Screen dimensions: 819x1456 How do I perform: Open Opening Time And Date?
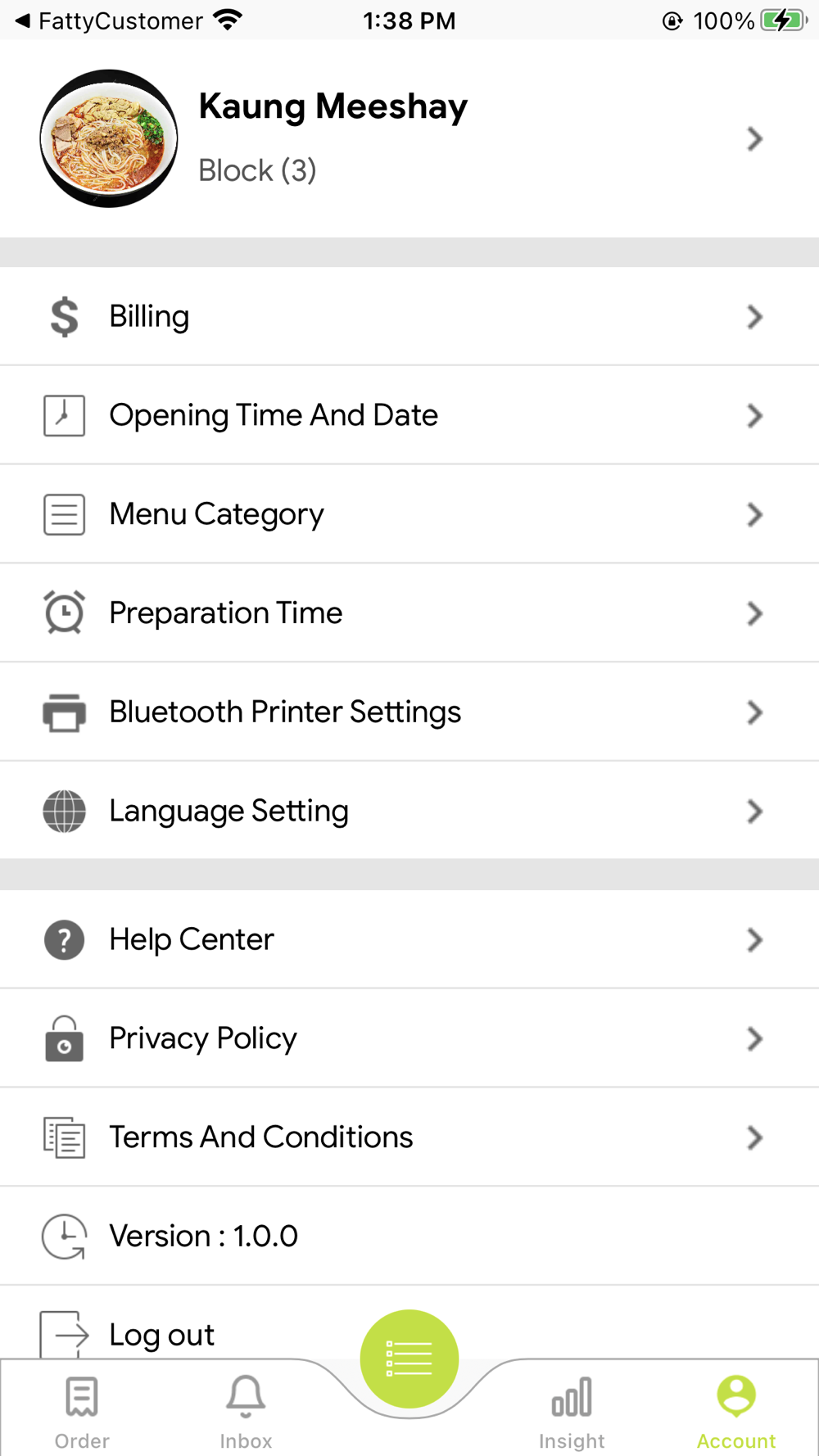tap(409, 415)
